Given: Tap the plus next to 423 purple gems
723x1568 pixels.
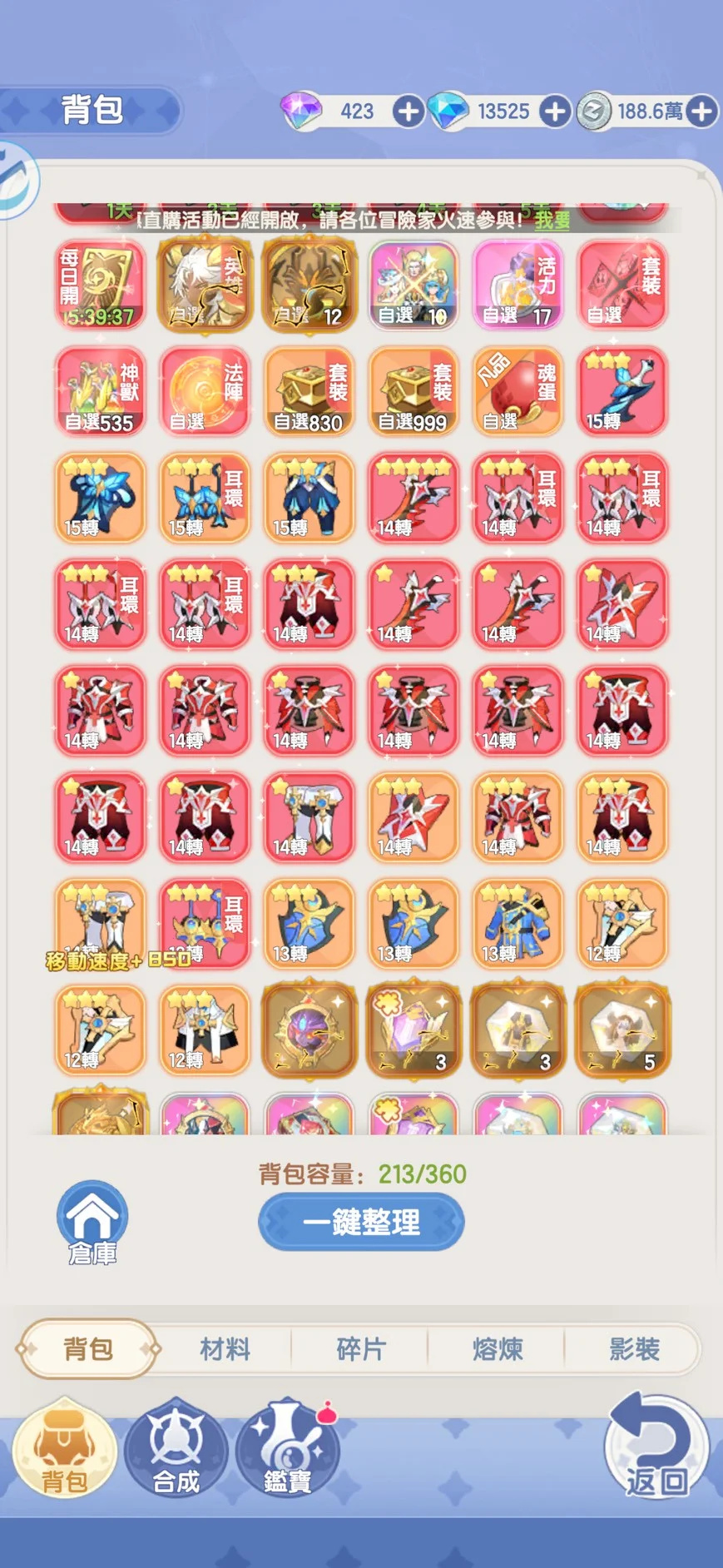Looking at the screenshot, I should pos(408,112).
